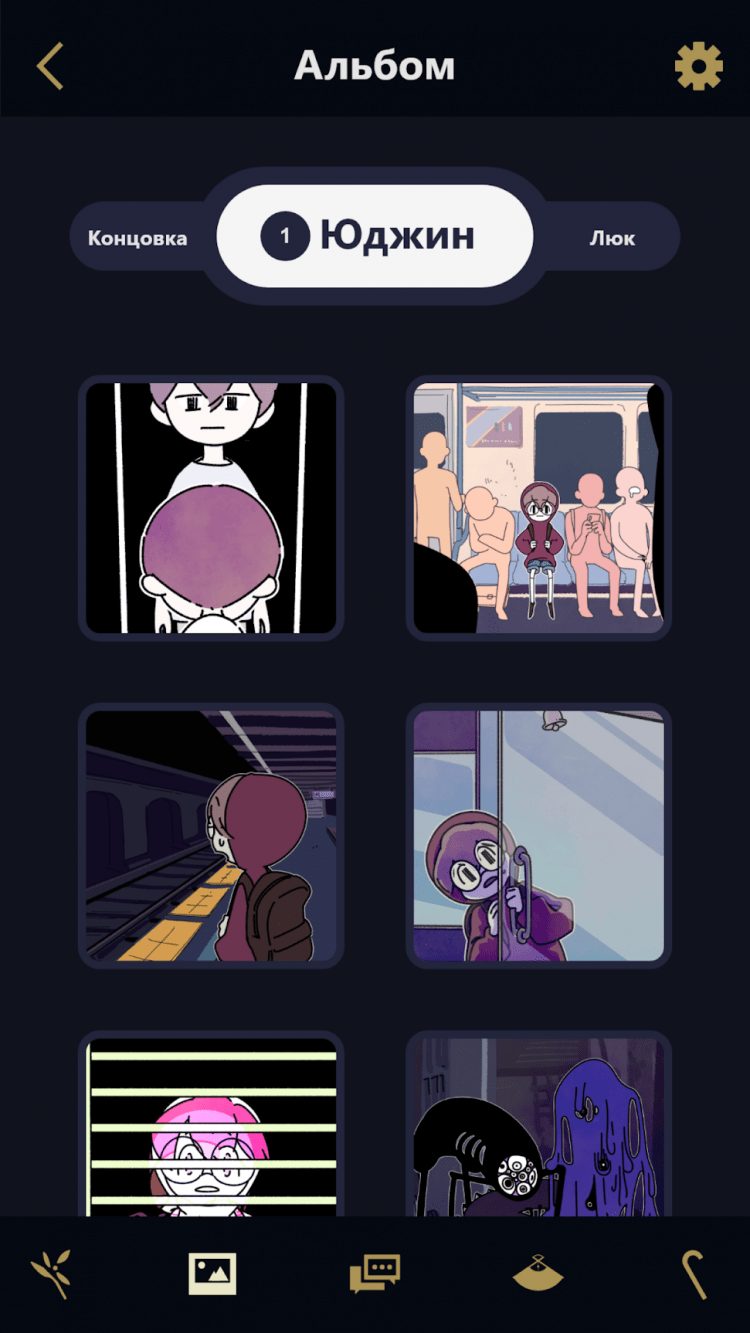Open the folding fan tab in bottom bar
Image resolution: width=750 pixels, height=1333 pixels.
tap(538, 1274)
